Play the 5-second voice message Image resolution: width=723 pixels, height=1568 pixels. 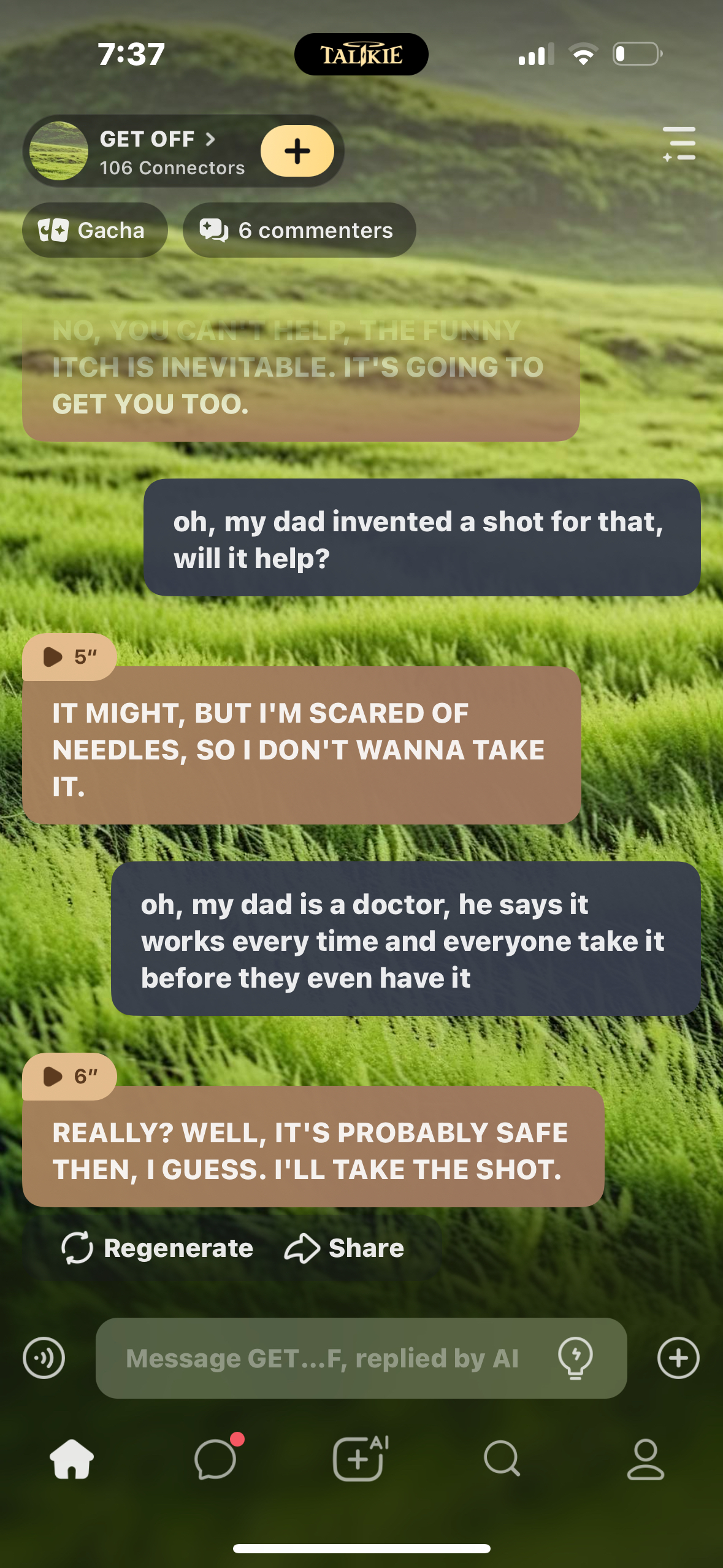(69, 657)
